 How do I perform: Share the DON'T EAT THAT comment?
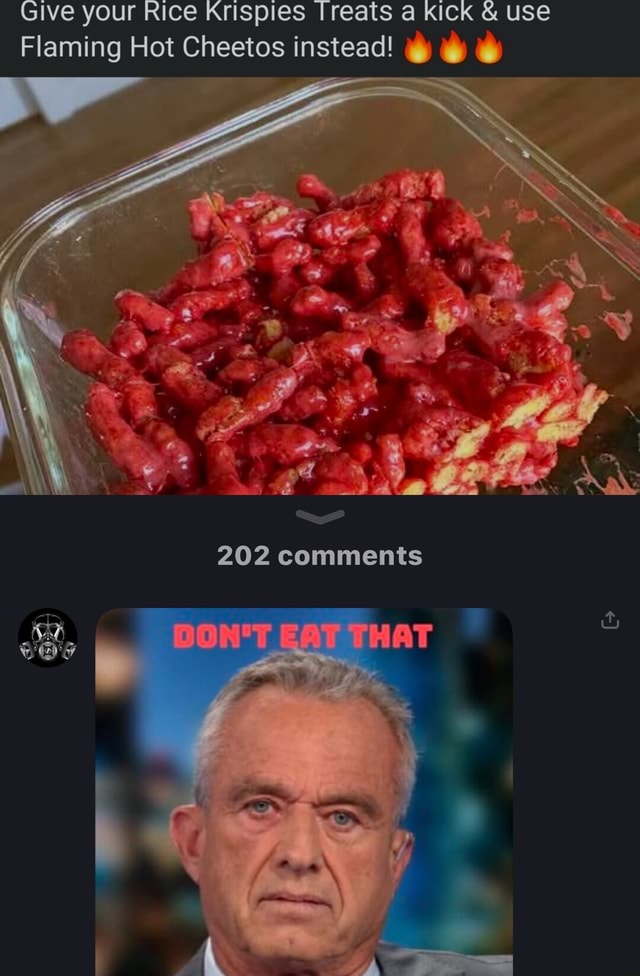click(x=610, y=622)
